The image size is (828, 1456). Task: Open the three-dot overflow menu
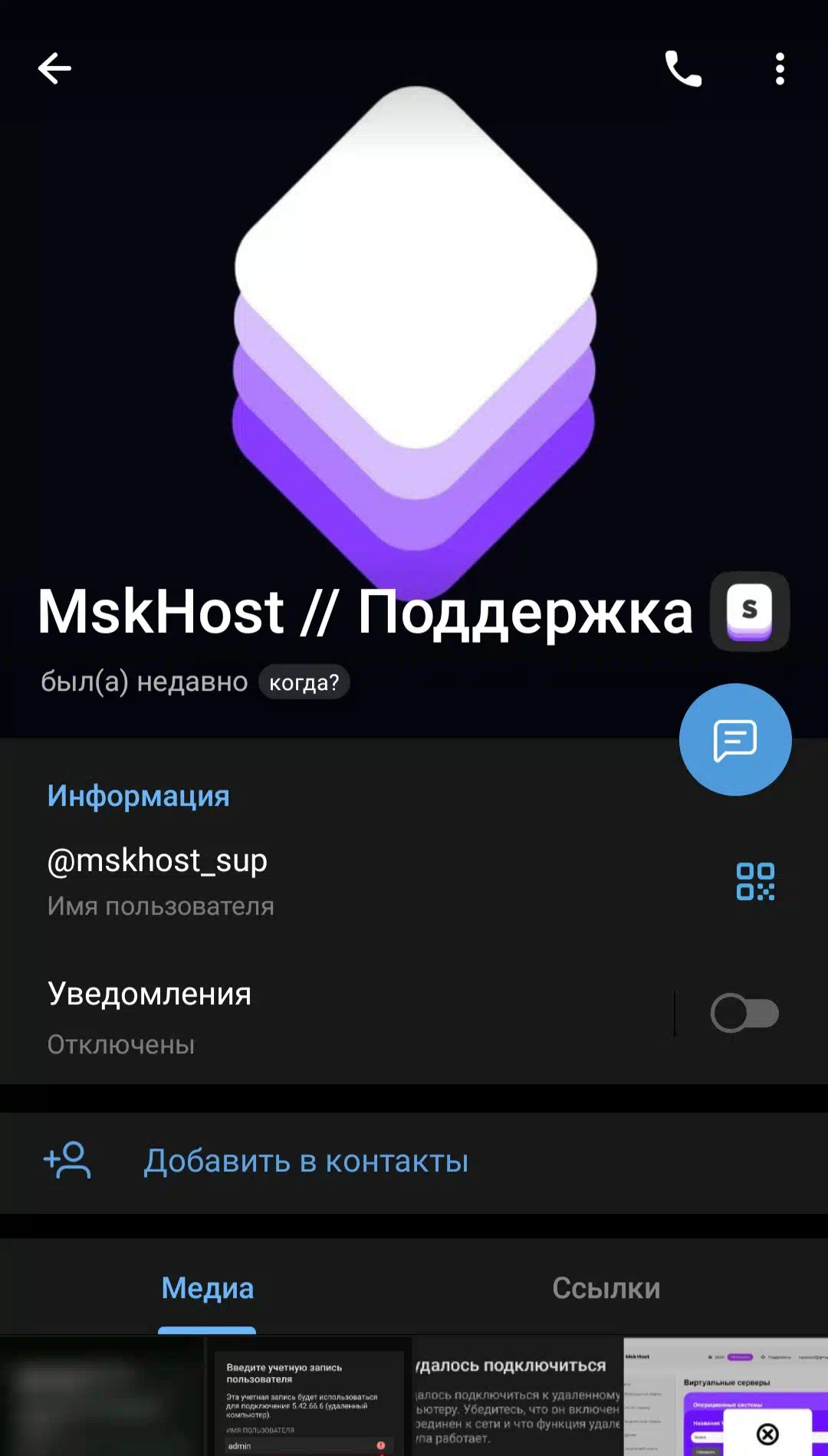tap(780, 69)
